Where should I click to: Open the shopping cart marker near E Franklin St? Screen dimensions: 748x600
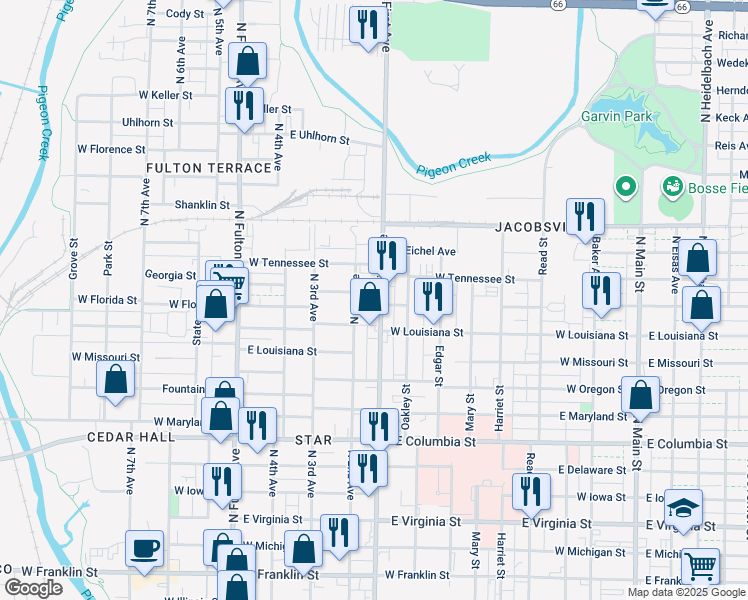tap(700, 566)
